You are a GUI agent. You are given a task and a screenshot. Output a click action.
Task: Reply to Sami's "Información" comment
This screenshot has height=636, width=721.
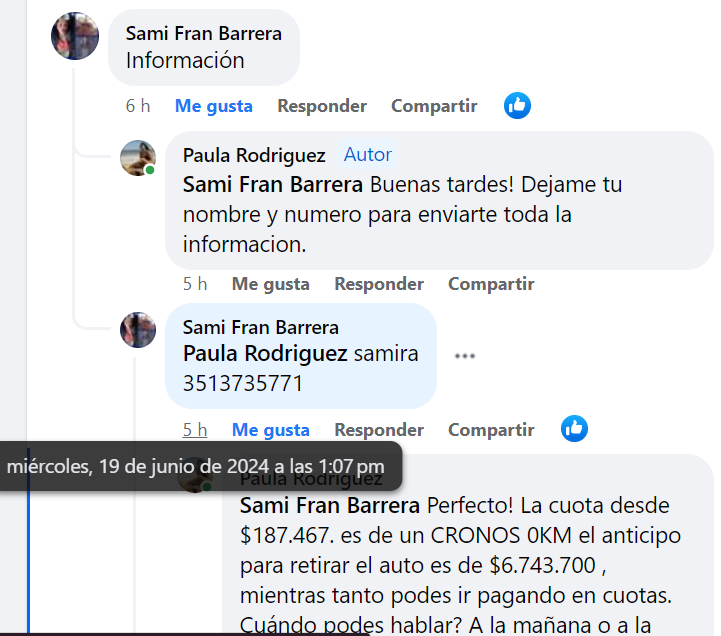tap(321, 106)
